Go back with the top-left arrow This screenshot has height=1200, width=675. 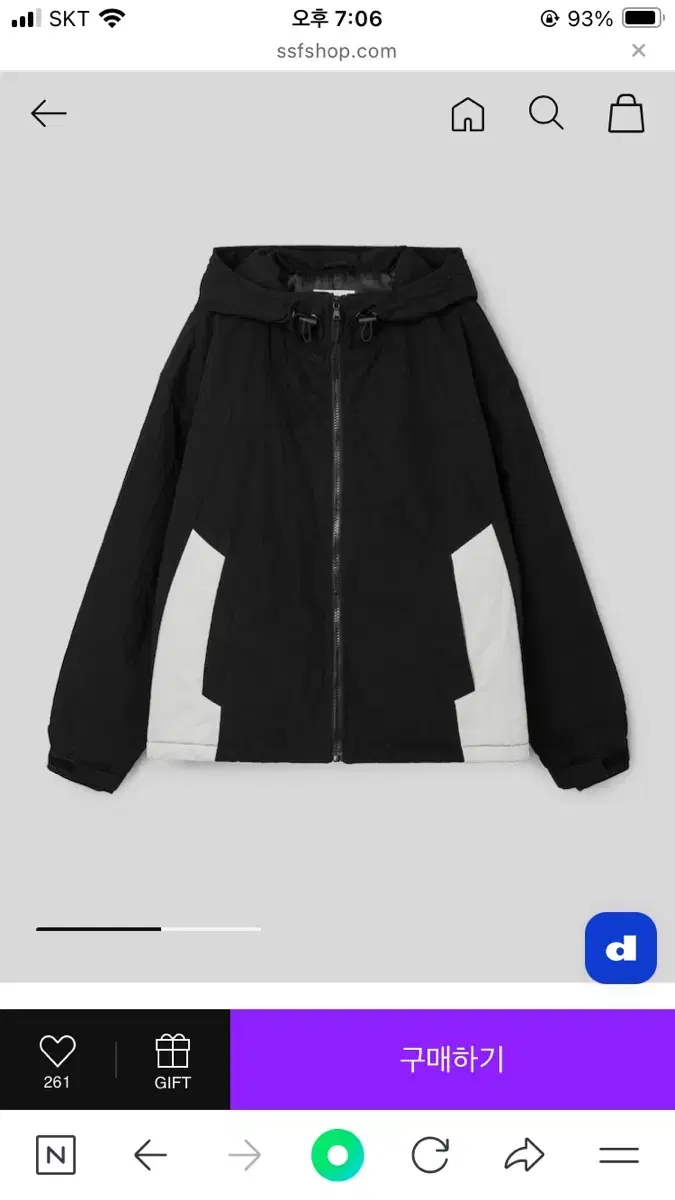(x=48, y=114)
